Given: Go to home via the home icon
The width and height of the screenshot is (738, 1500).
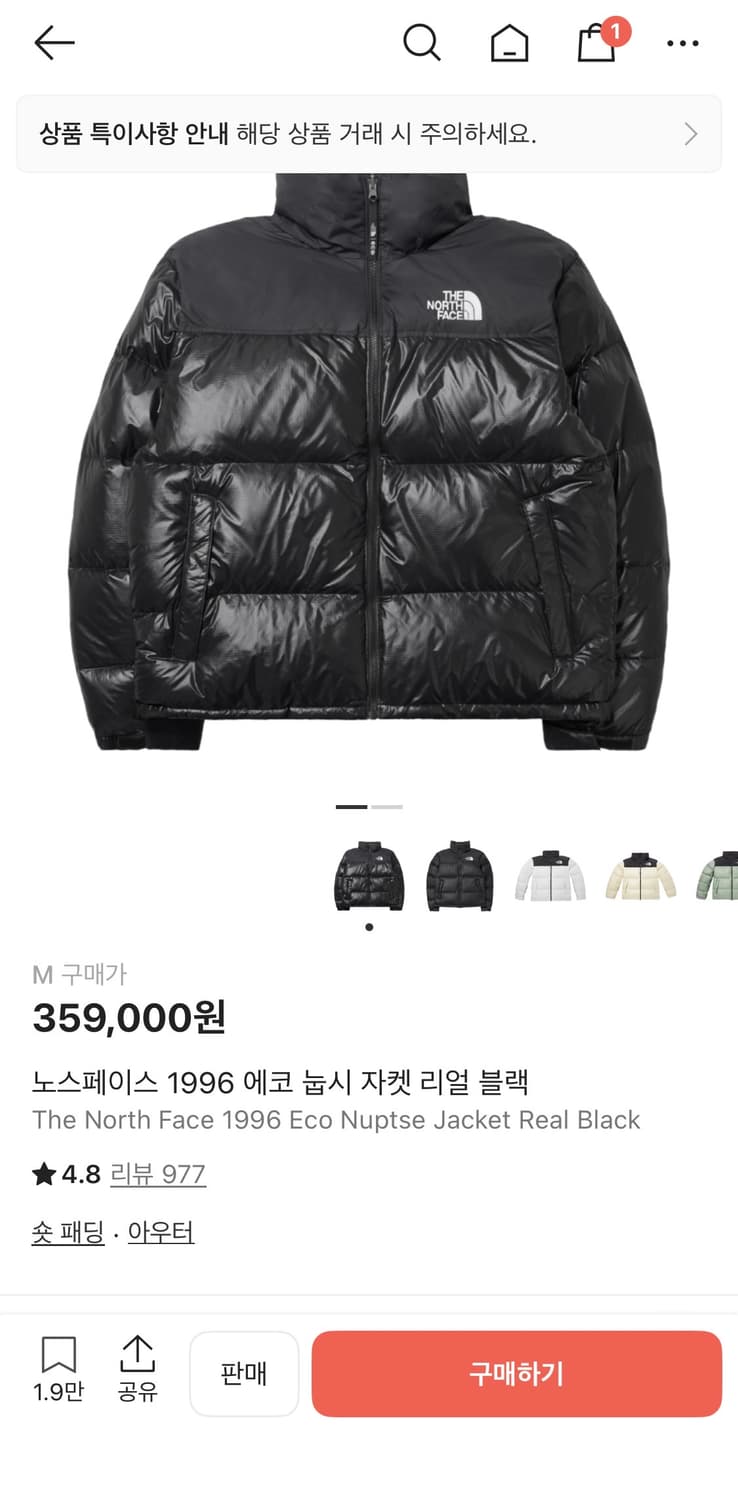Looking at the screenshot, I should click(510, 43).
